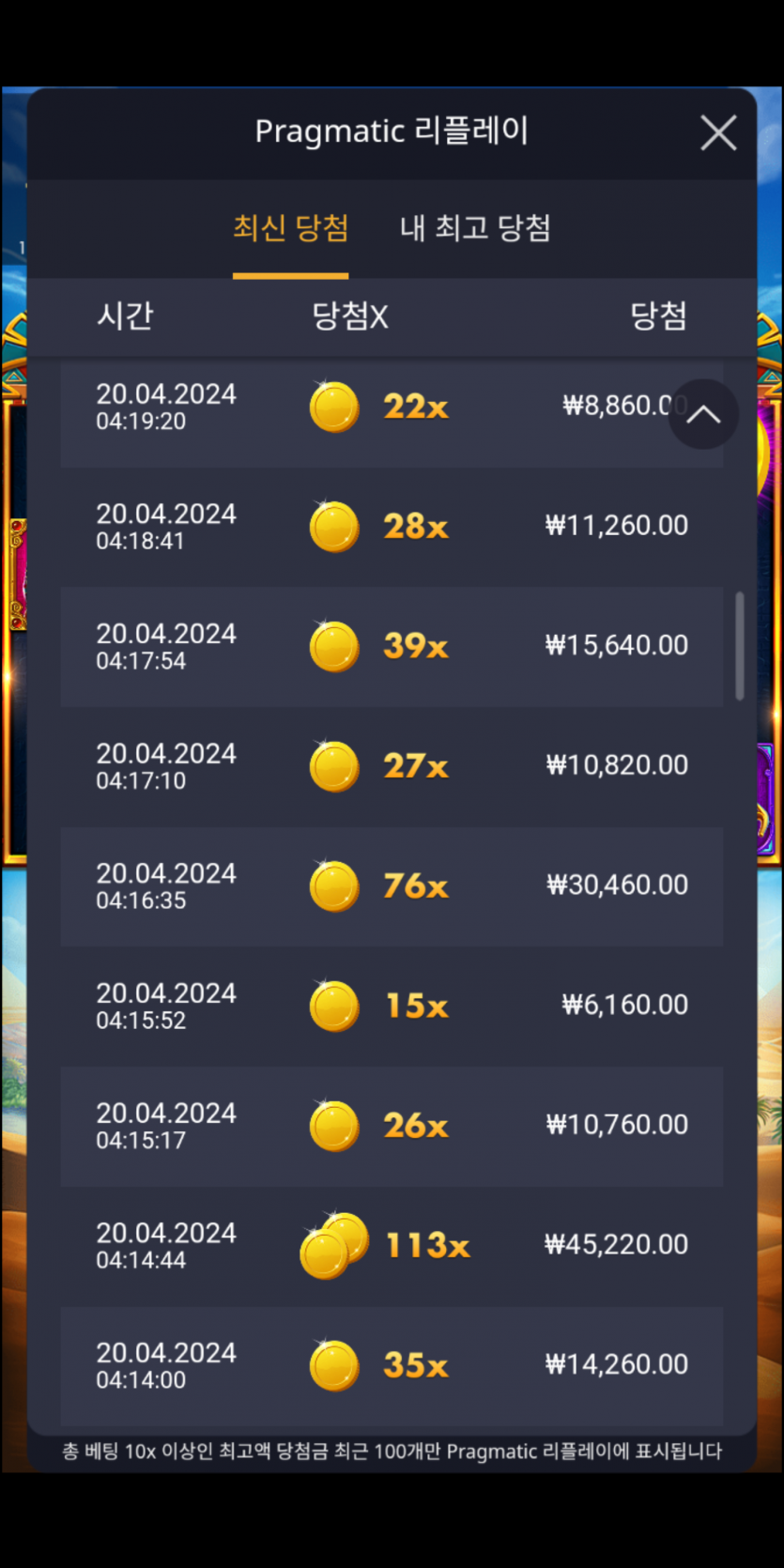Select the 최신 당첨 tab
Viewport: 784px width, 1568px height.
click(290, 228)
